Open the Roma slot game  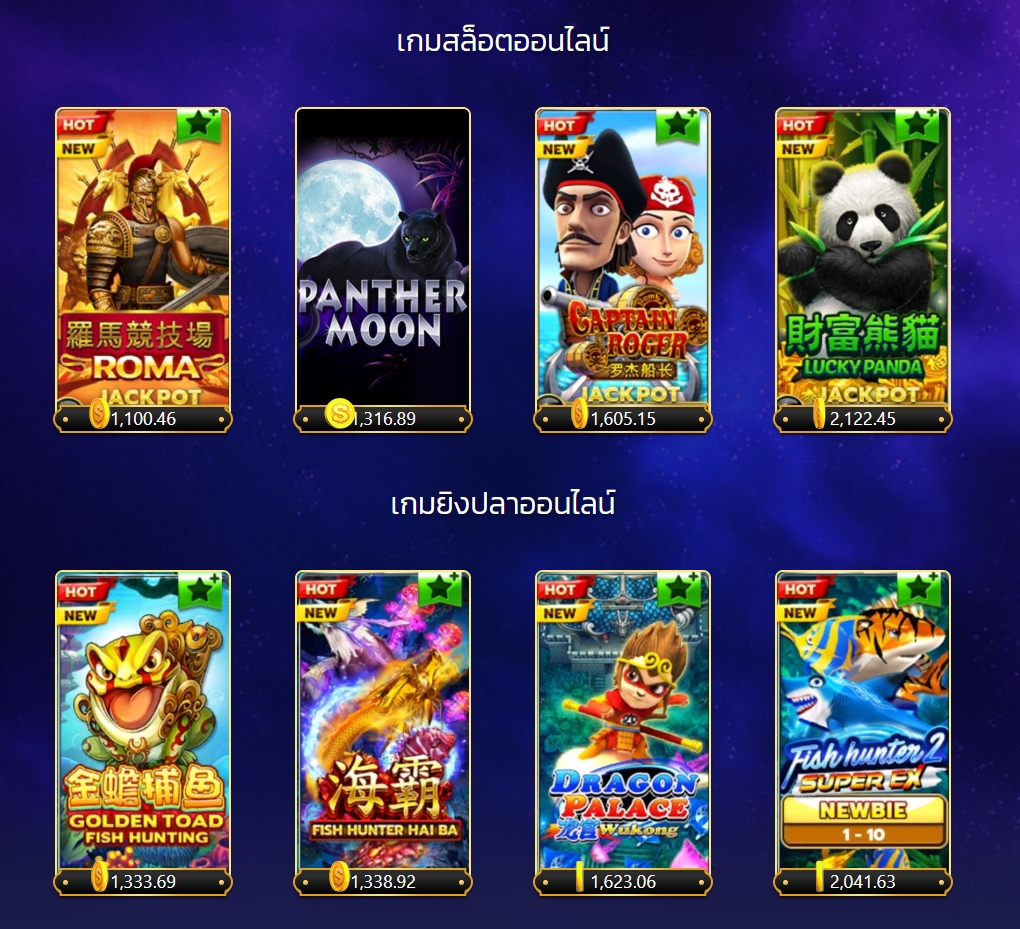pos(142,260)
